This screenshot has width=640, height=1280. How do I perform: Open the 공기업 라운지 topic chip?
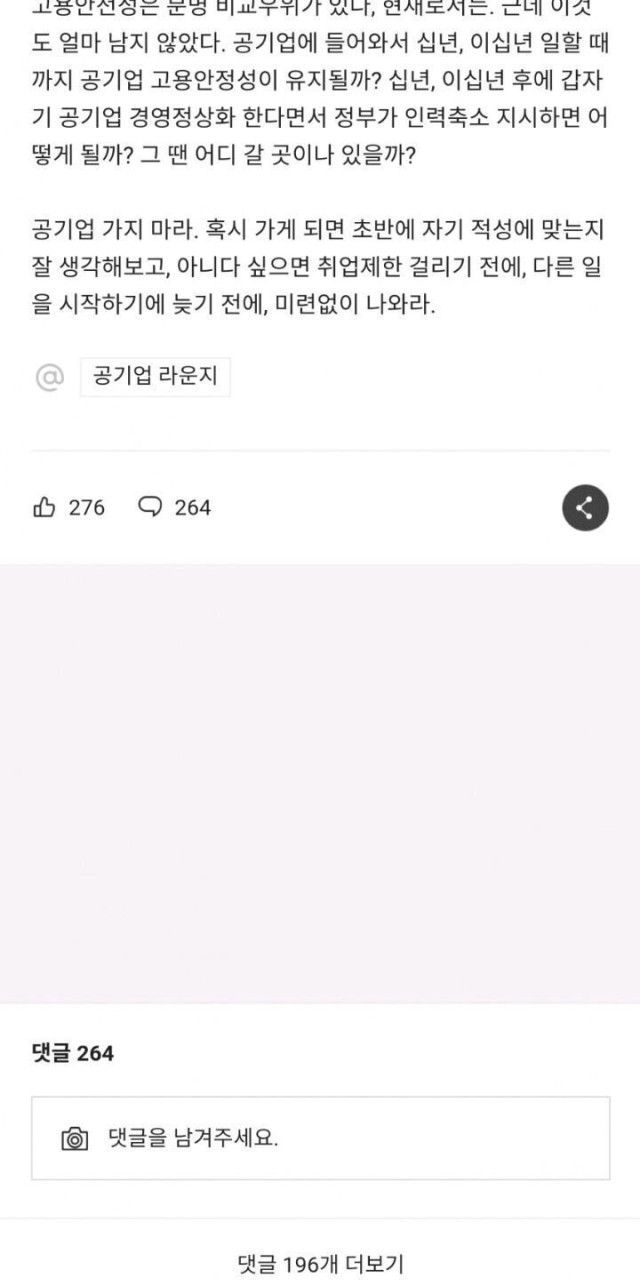155,377
